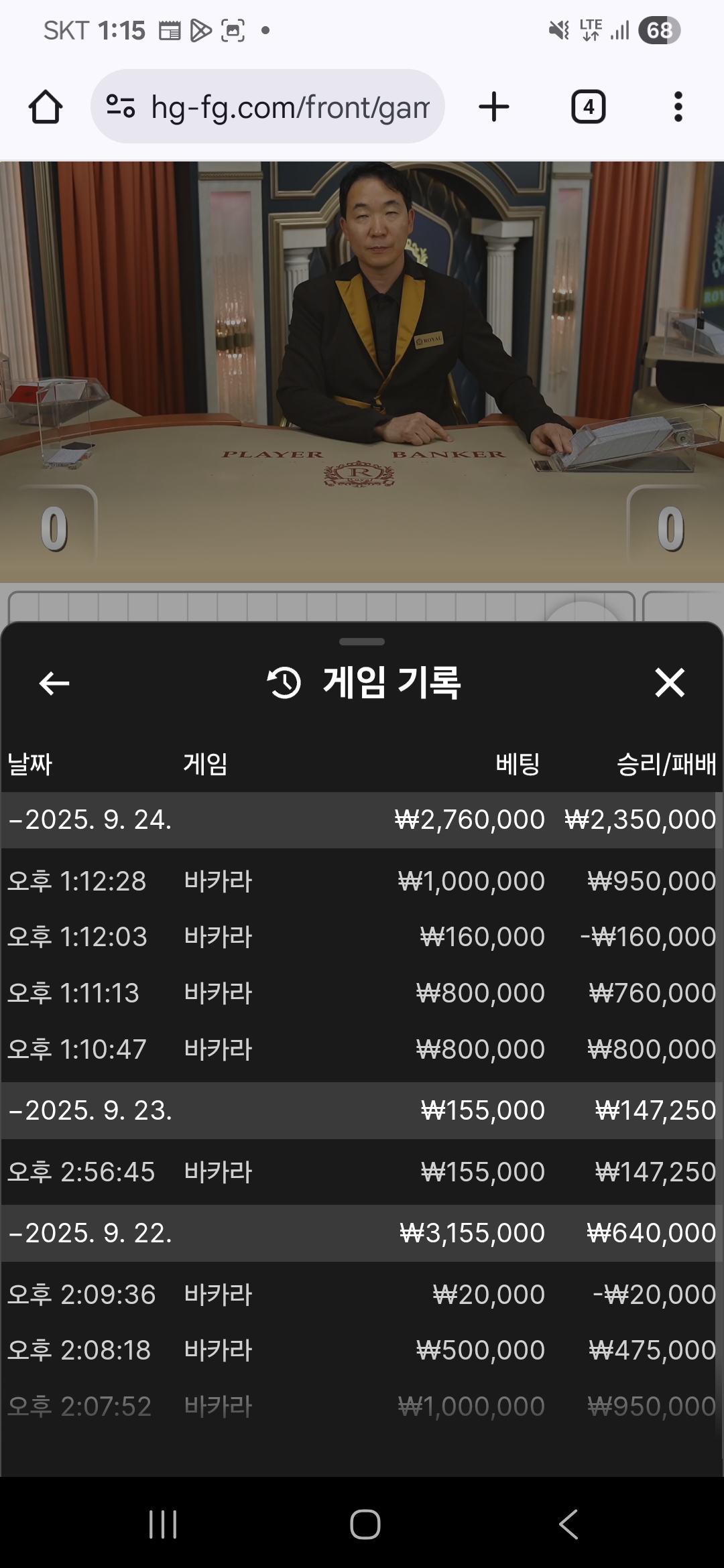Close the game history panel
This screenshot has height=1568, width=724.
tap(669, 683)
